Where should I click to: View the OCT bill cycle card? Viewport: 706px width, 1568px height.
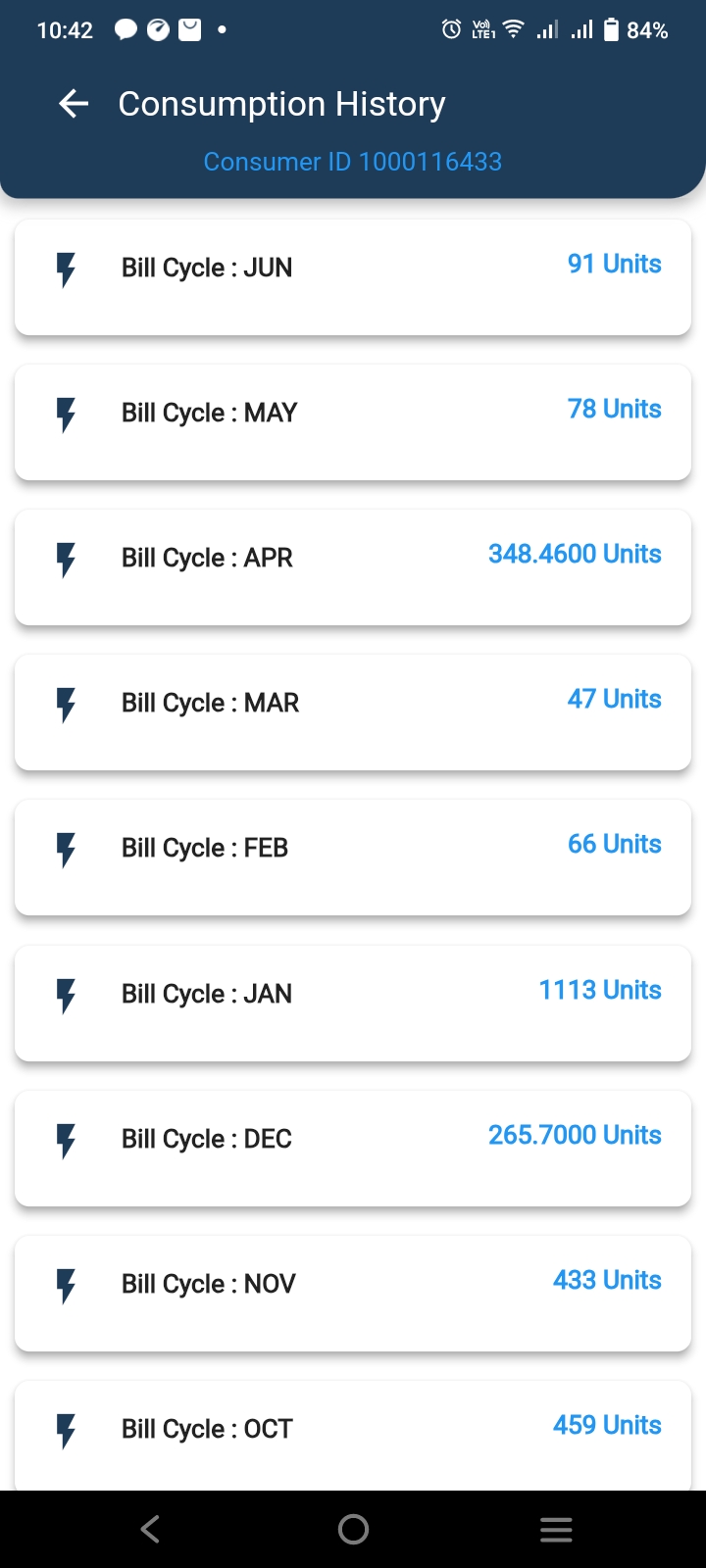click(x=353, y=1436)
